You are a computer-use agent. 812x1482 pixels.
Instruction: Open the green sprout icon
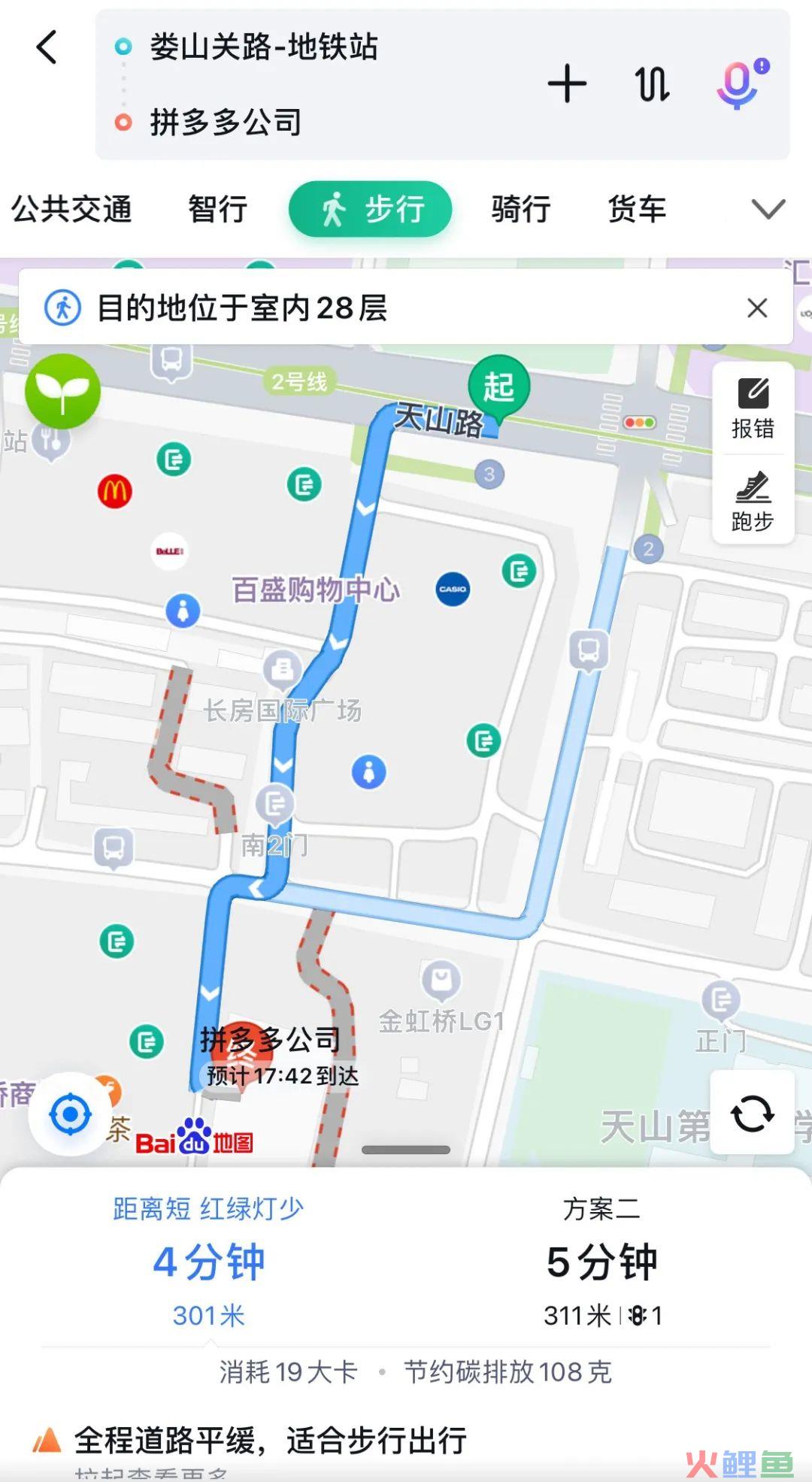pos(62,391)
